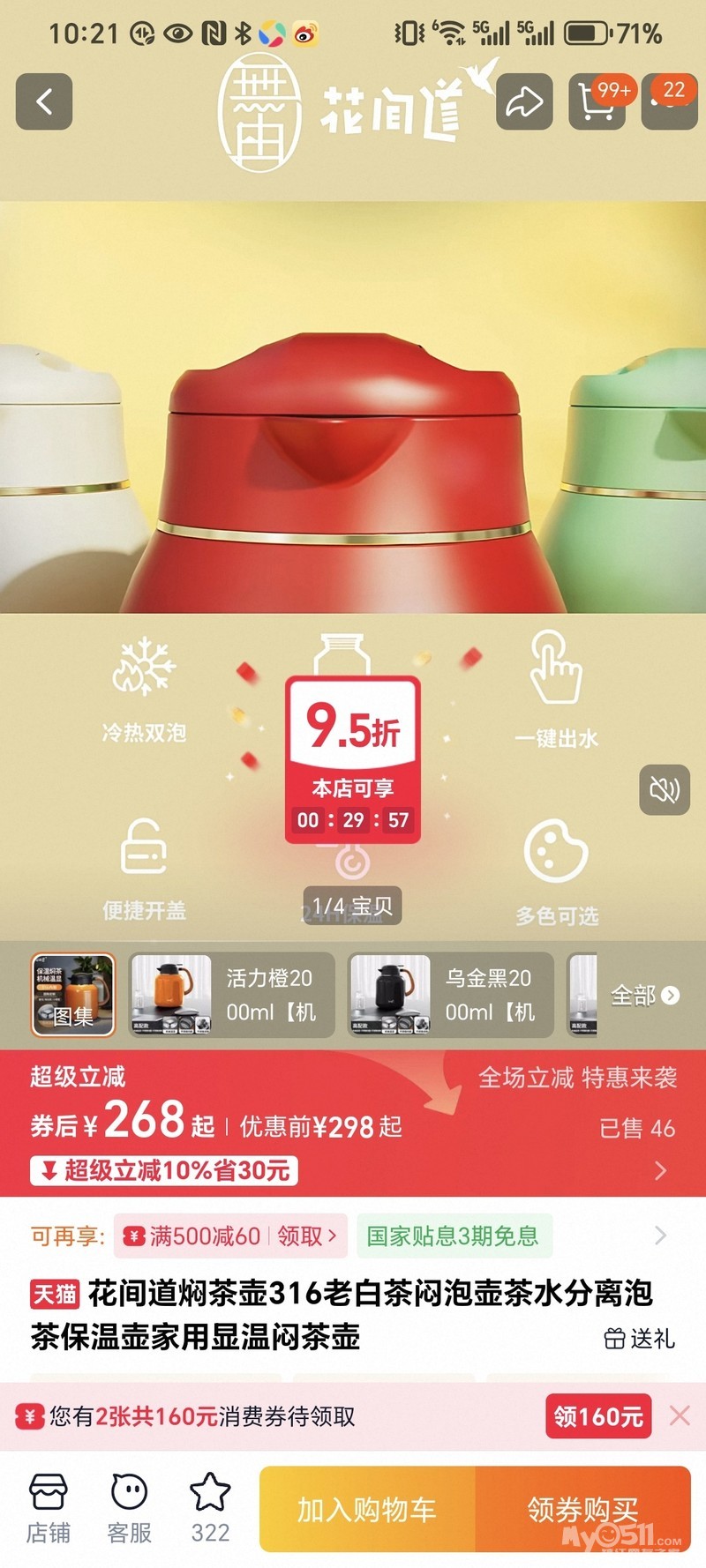Share this product page
The height and width of the screenshot is (1568, 706).
[524, 101]
